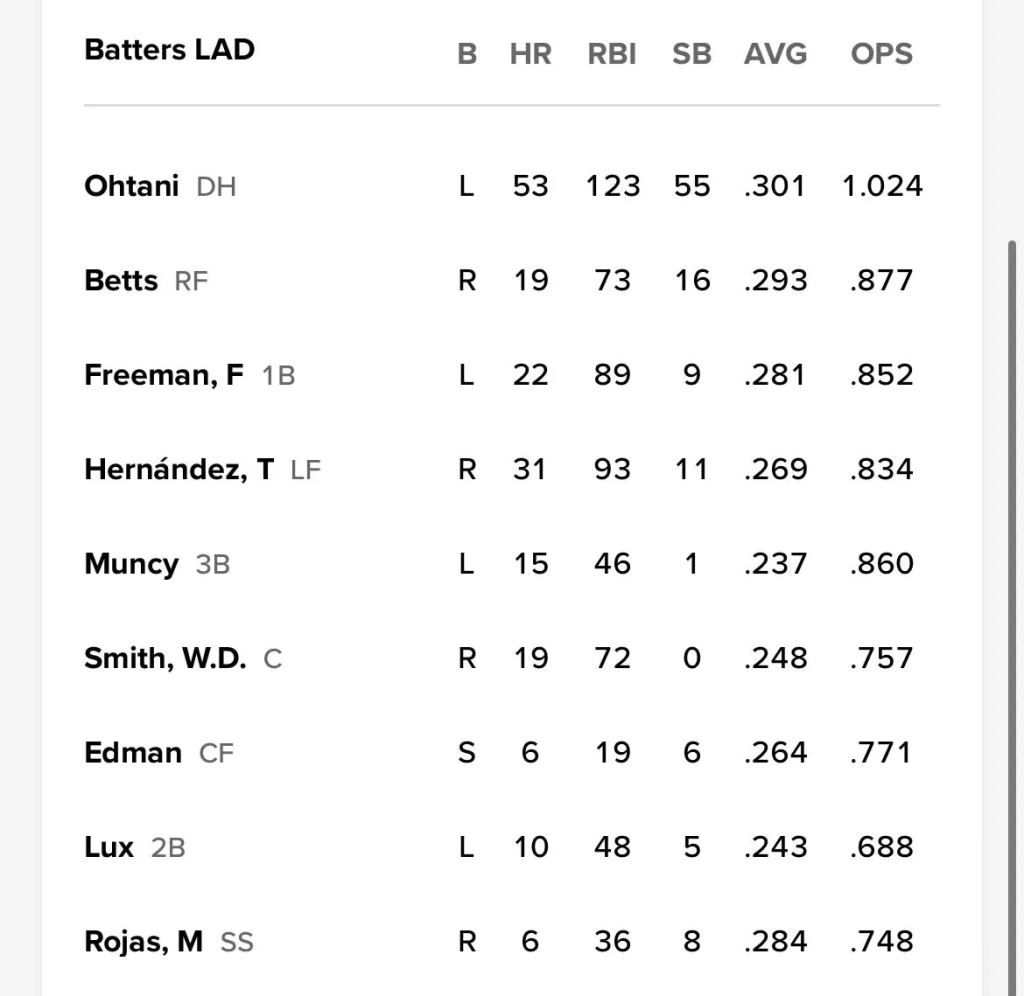View Freeman, F player details

(x=164, y=375)
